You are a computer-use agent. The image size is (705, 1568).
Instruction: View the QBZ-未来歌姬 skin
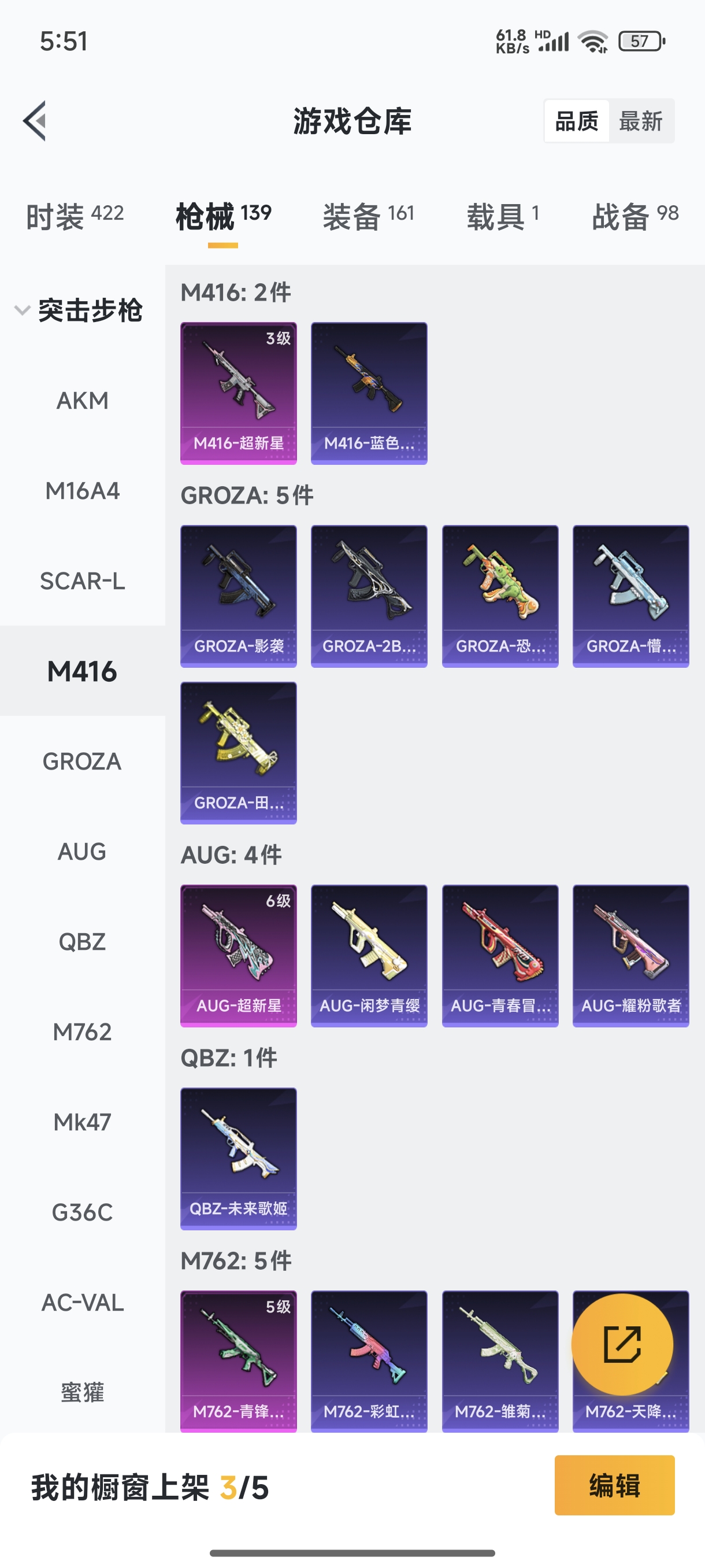click(239, 1158)
